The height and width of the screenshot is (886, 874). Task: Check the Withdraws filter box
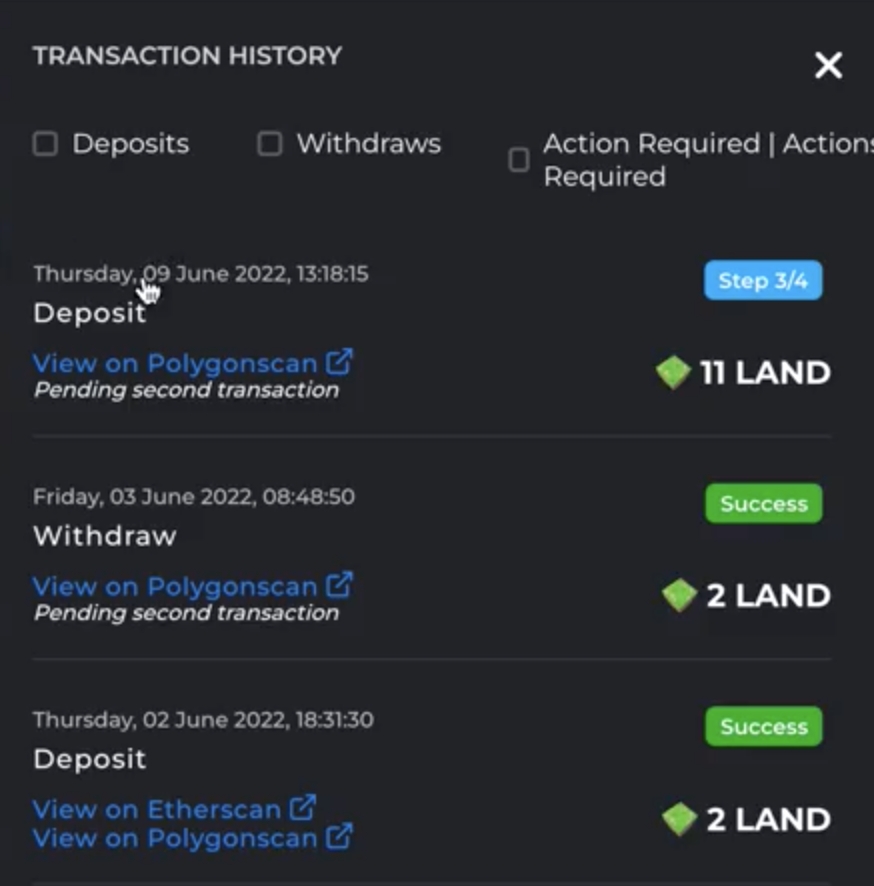269,144
